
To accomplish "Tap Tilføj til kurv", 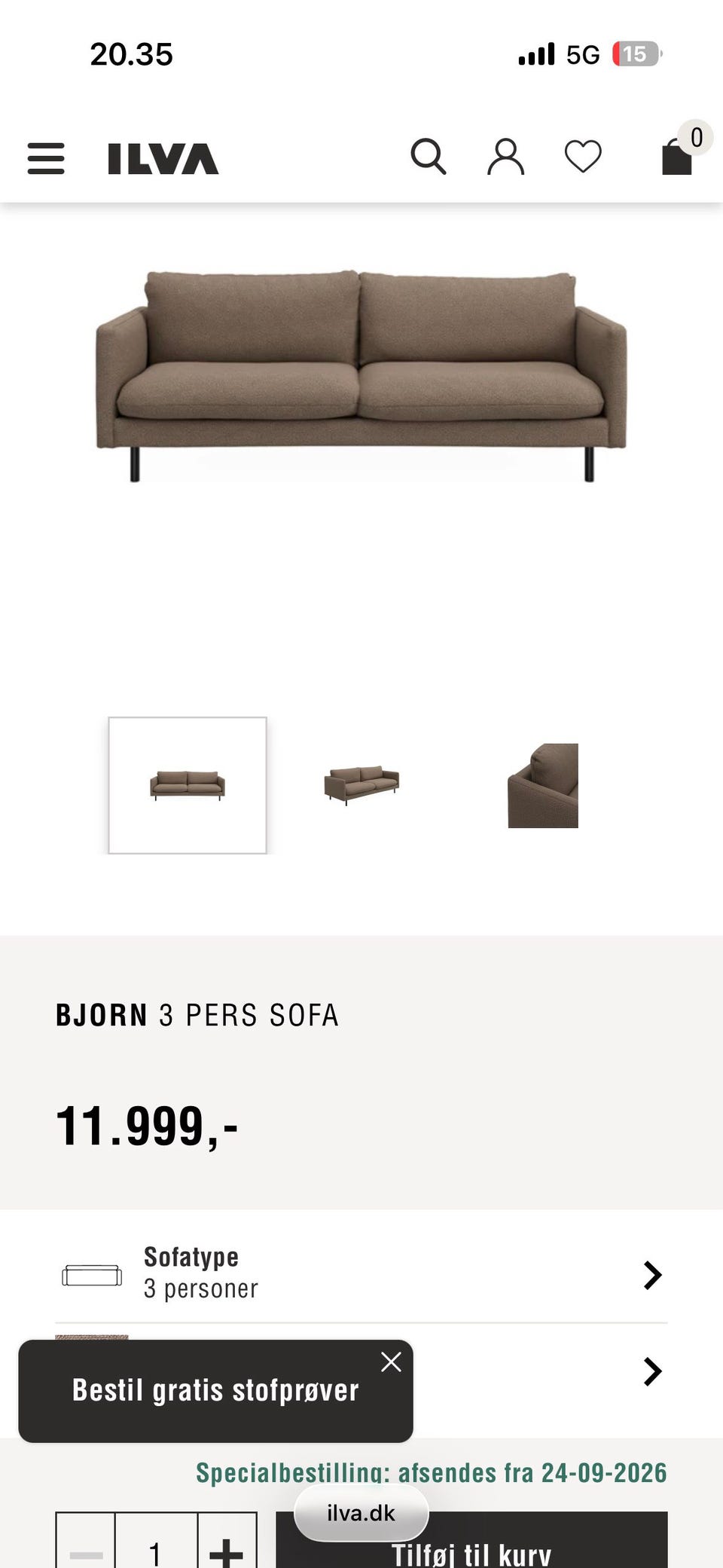I will (x=471, y=1545).
